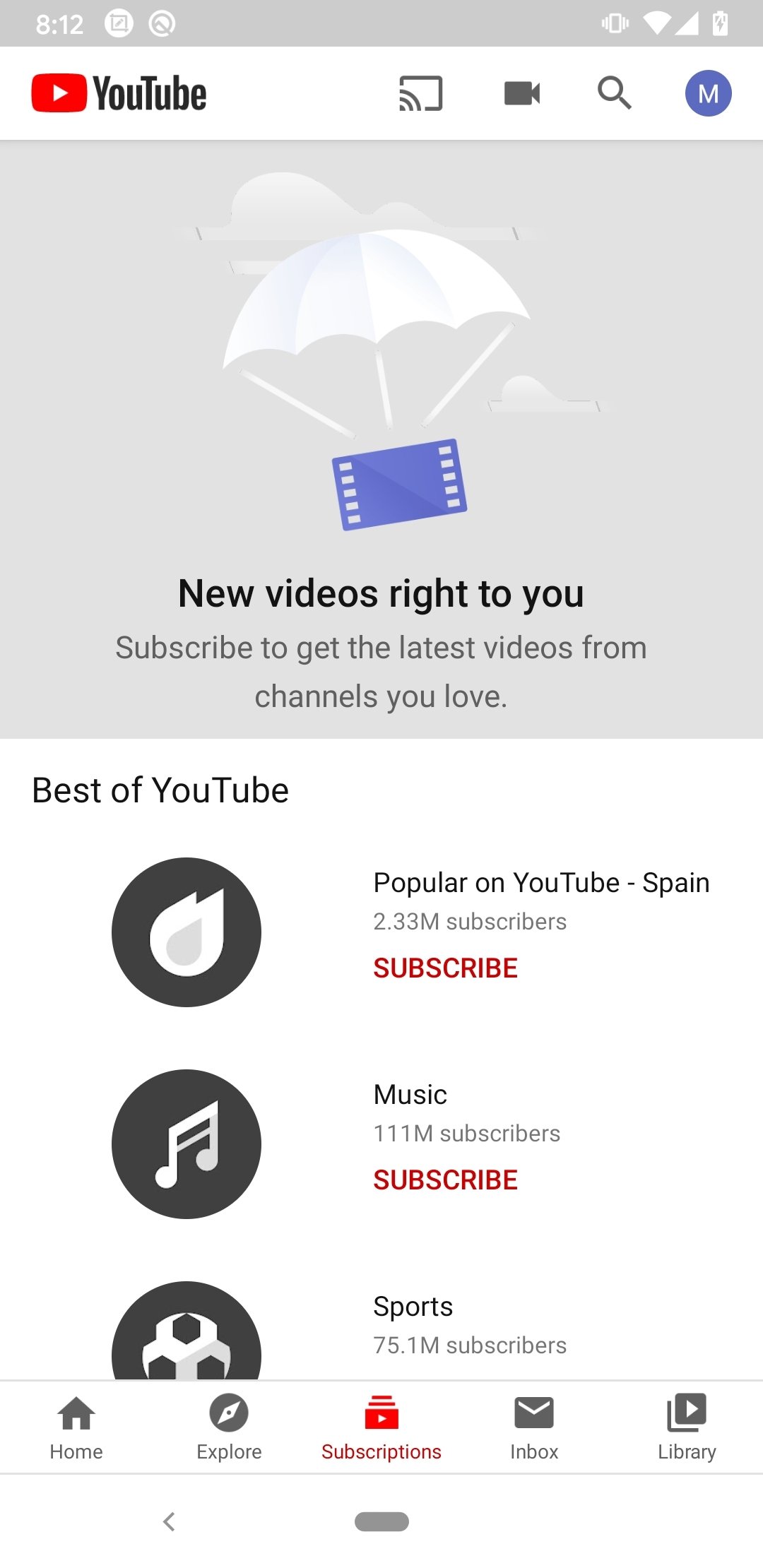
Task: Open the Inbox tab
Action: [534, 1427]
